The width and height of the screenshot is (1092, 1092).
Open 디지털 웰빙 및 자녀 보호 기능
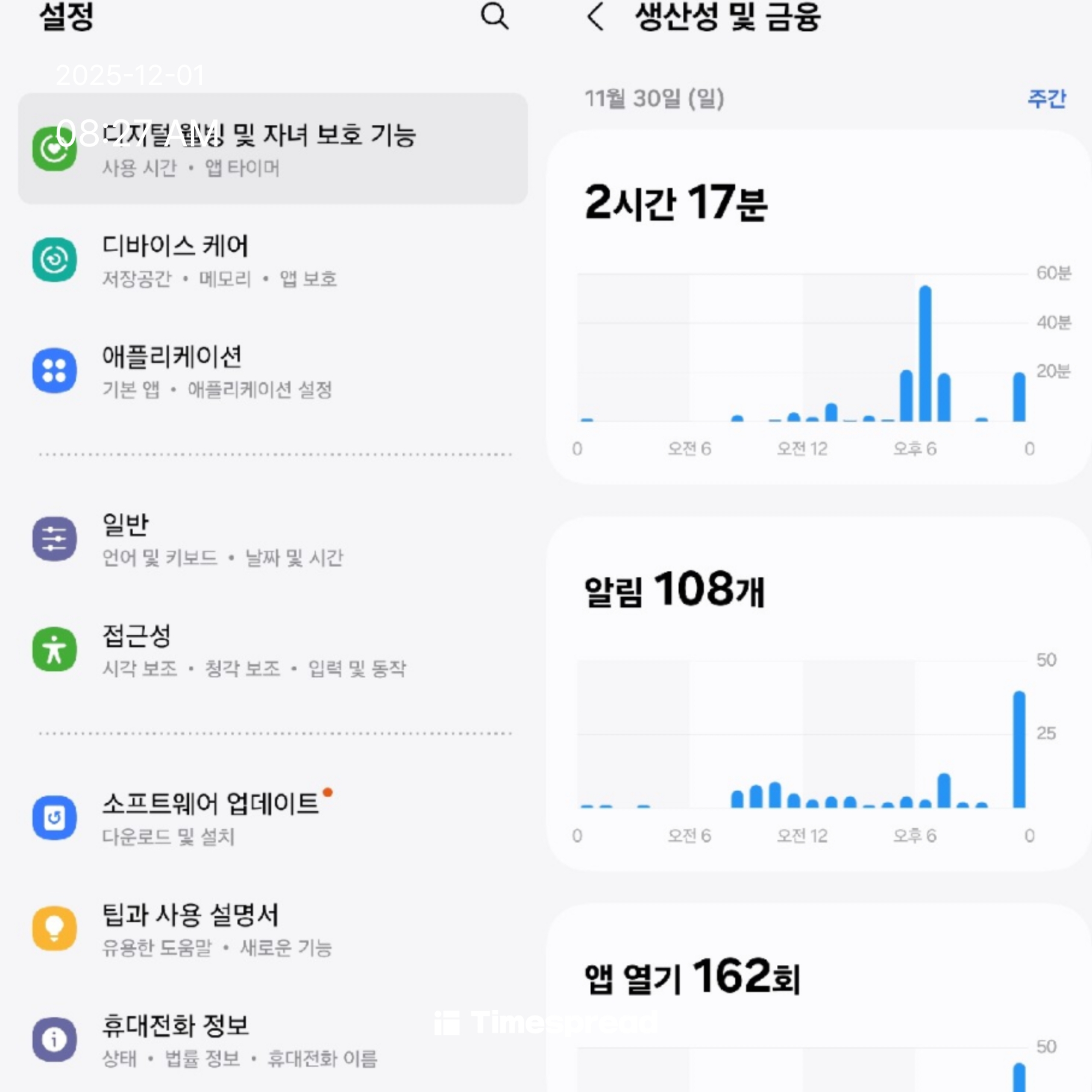[x=272, y=148]
